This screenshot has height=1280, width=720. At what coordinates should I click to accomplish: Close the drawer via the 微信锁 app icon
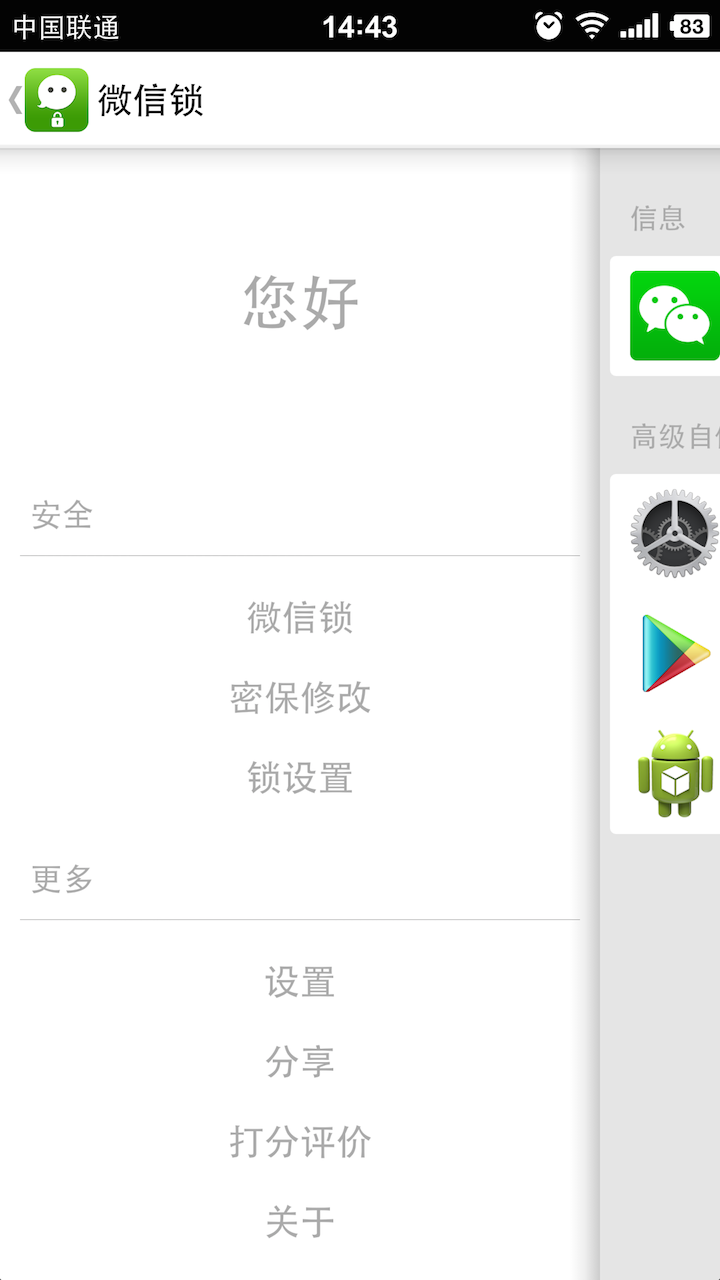coord(57,100)
